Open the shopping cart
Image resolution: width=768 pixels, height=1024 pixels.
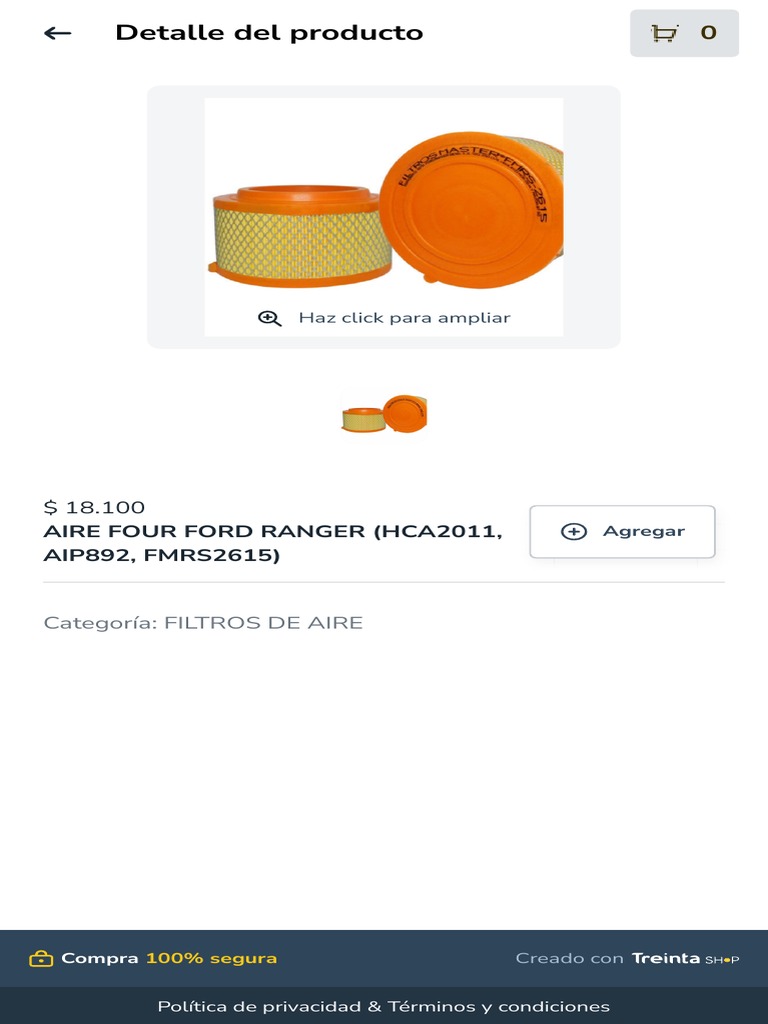[684, 33]
